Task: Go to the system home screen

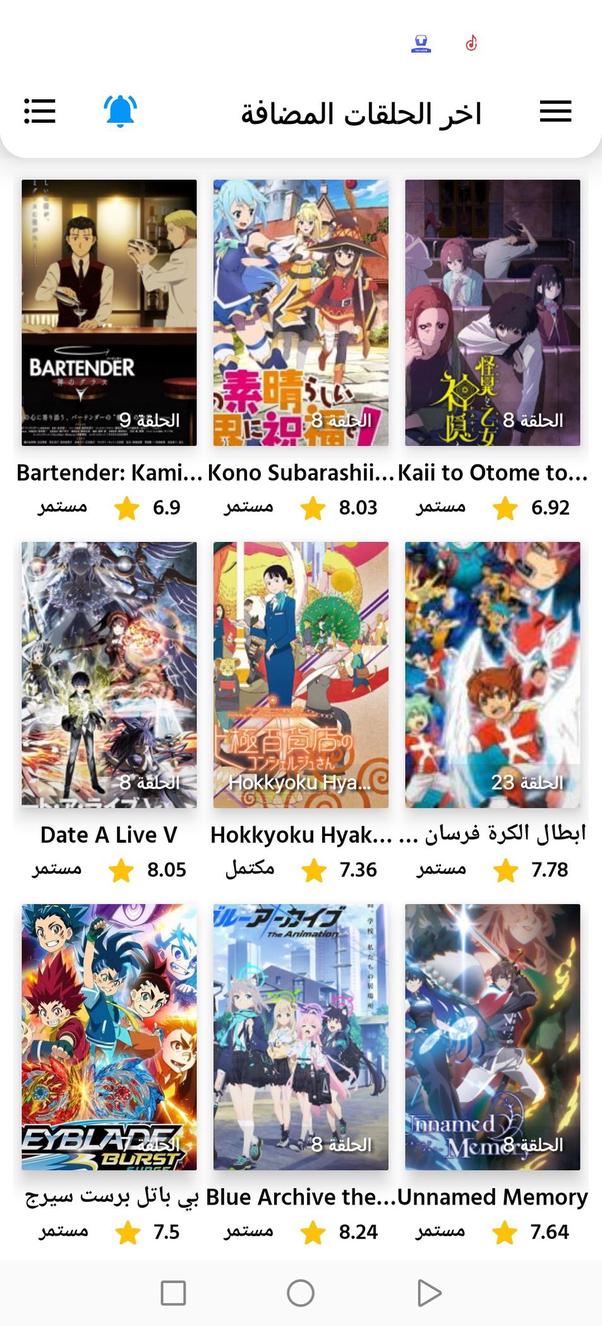Action: coord(300,1293)
